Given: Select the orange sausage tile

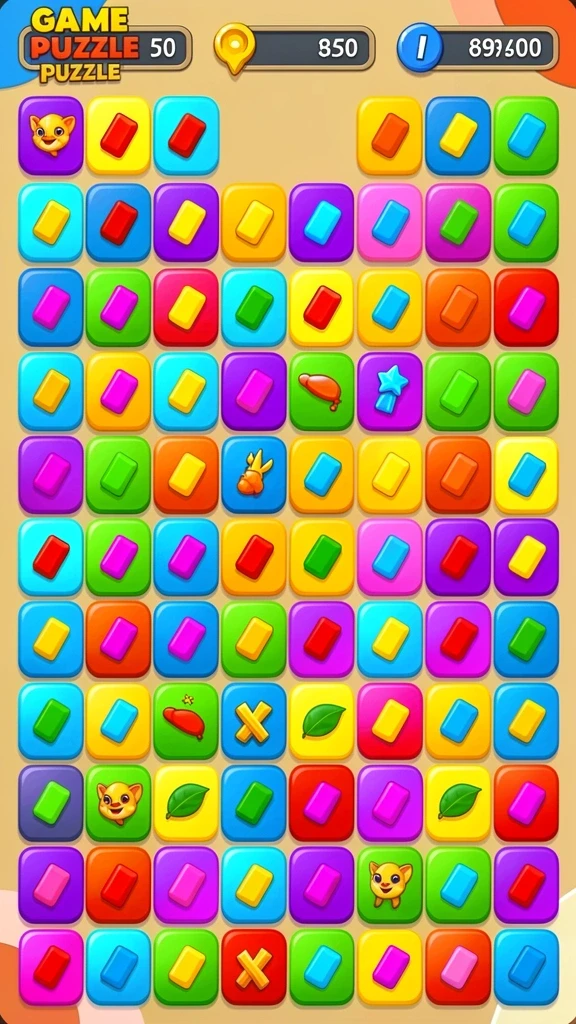Looking at the screenshot, I should coord(321,392).
